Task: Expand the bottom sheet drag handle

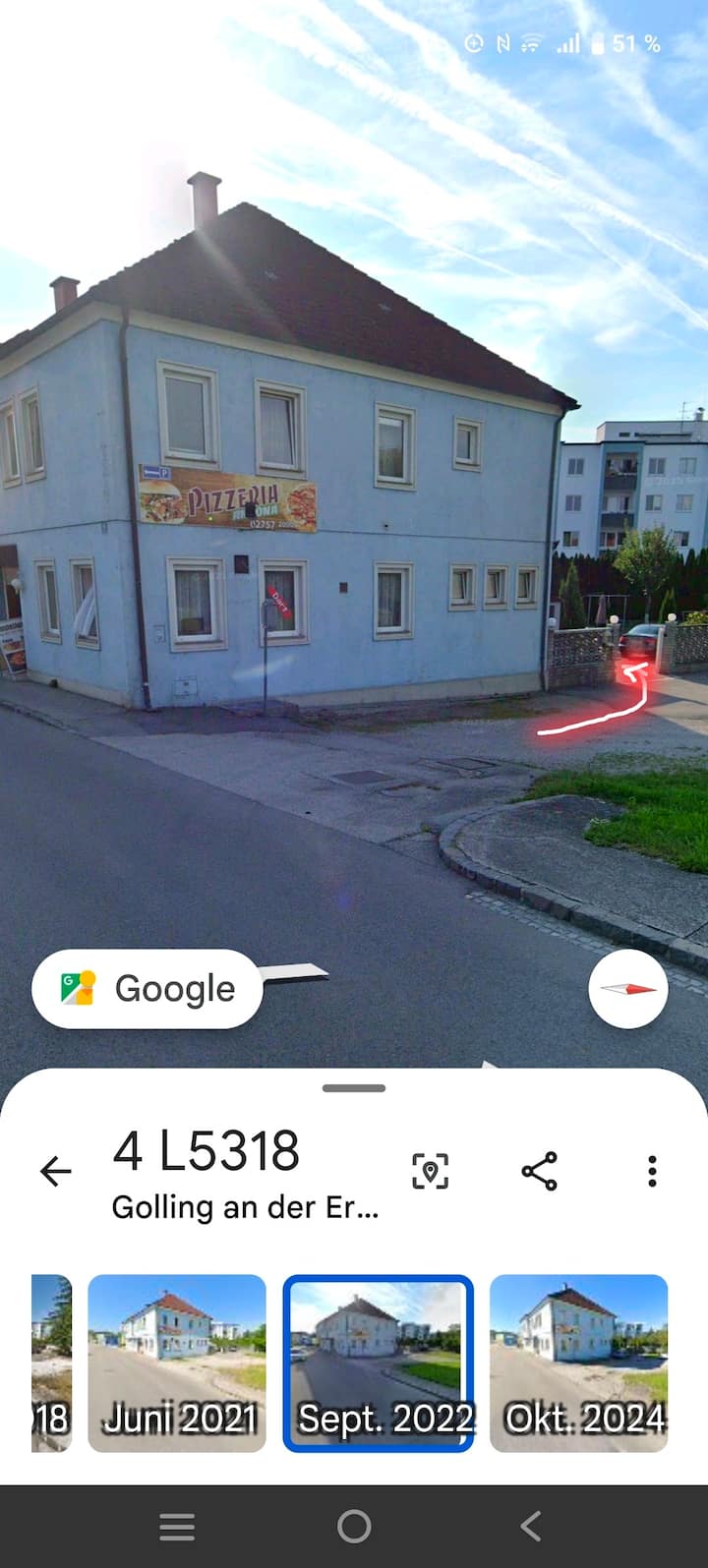Action: (354, 1087)
